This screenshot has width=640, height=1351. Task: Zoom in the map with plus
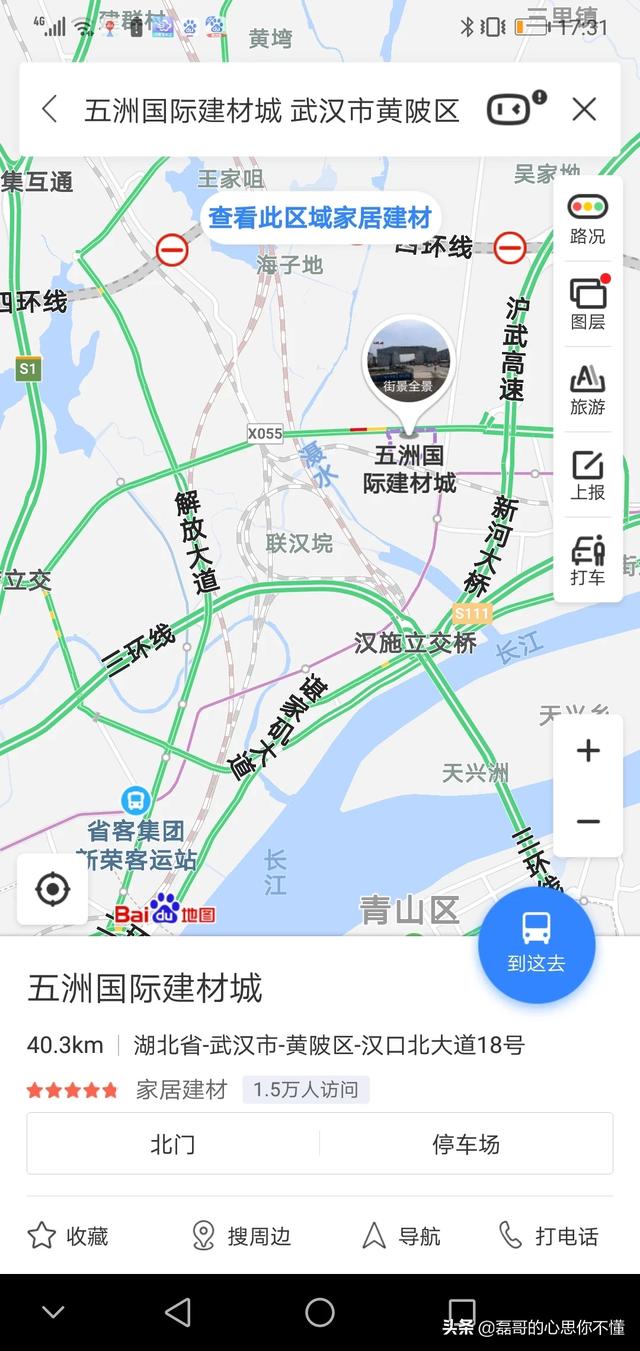click(x=588, y=751)
